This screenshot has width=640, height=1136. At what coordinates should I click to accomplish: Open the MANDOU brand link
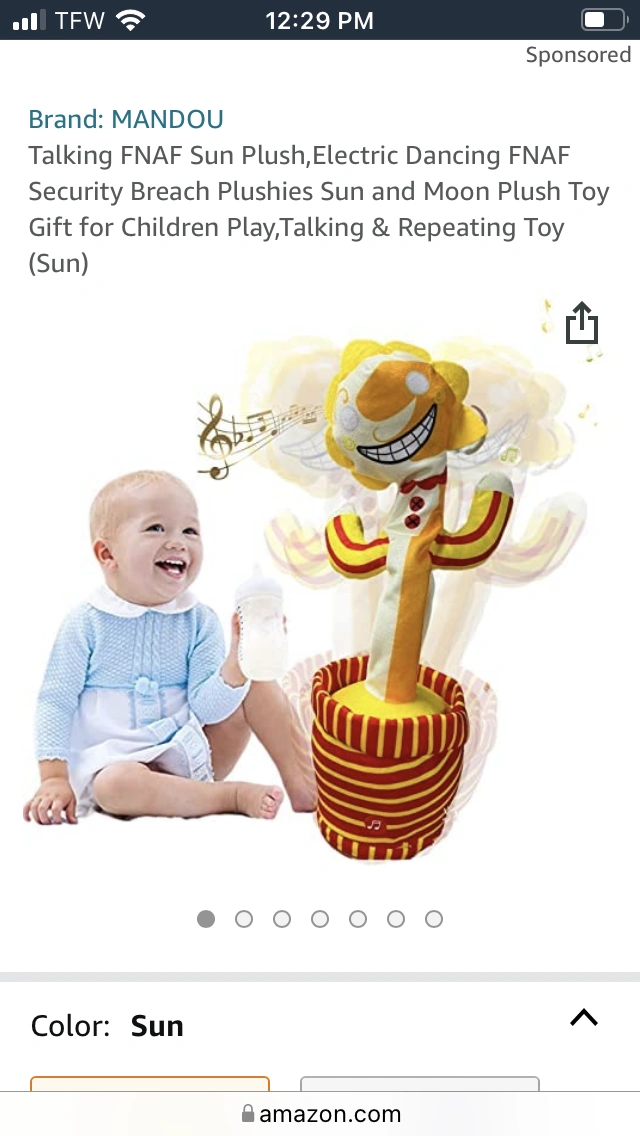(126, 119)
